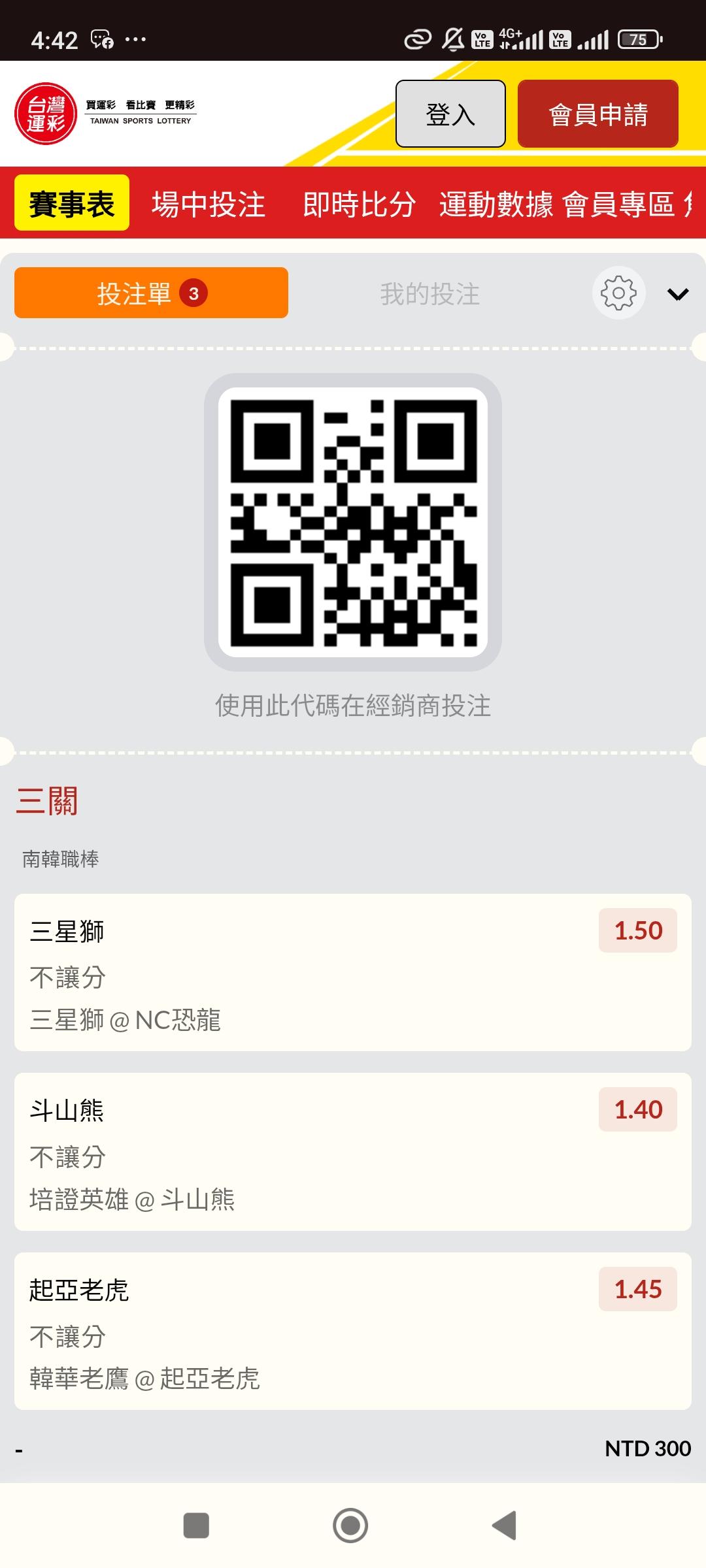Go to 即時比分 live scores
The image size is (706, 1568).
point(359,204)
